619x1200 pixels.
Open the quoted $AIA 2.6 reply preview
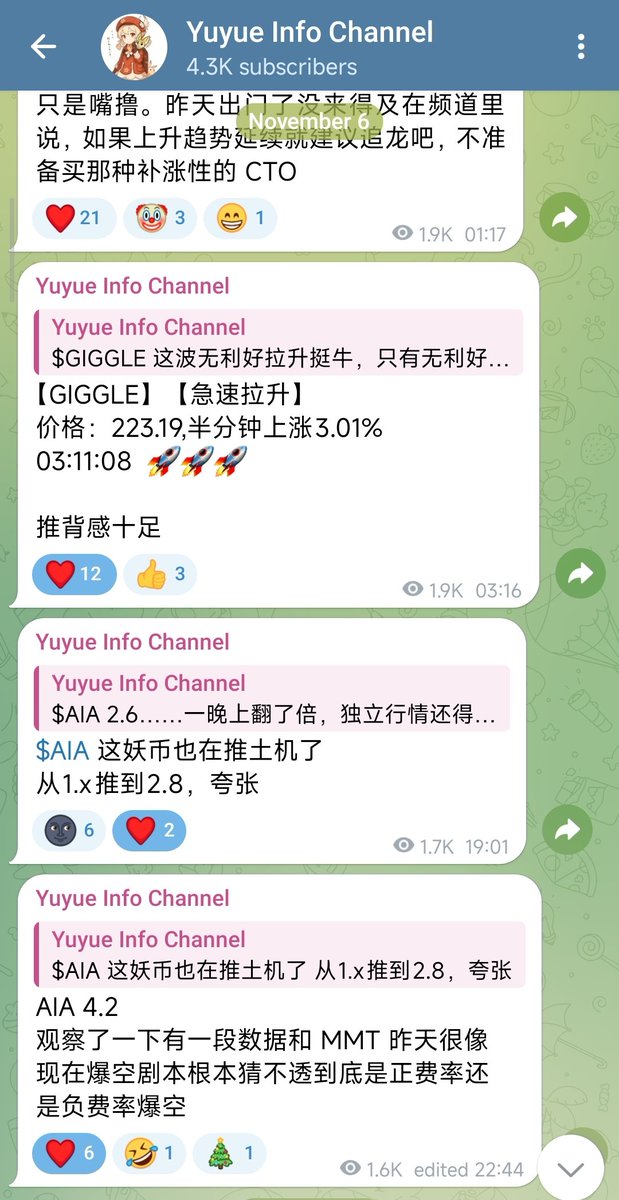(279, 698)
